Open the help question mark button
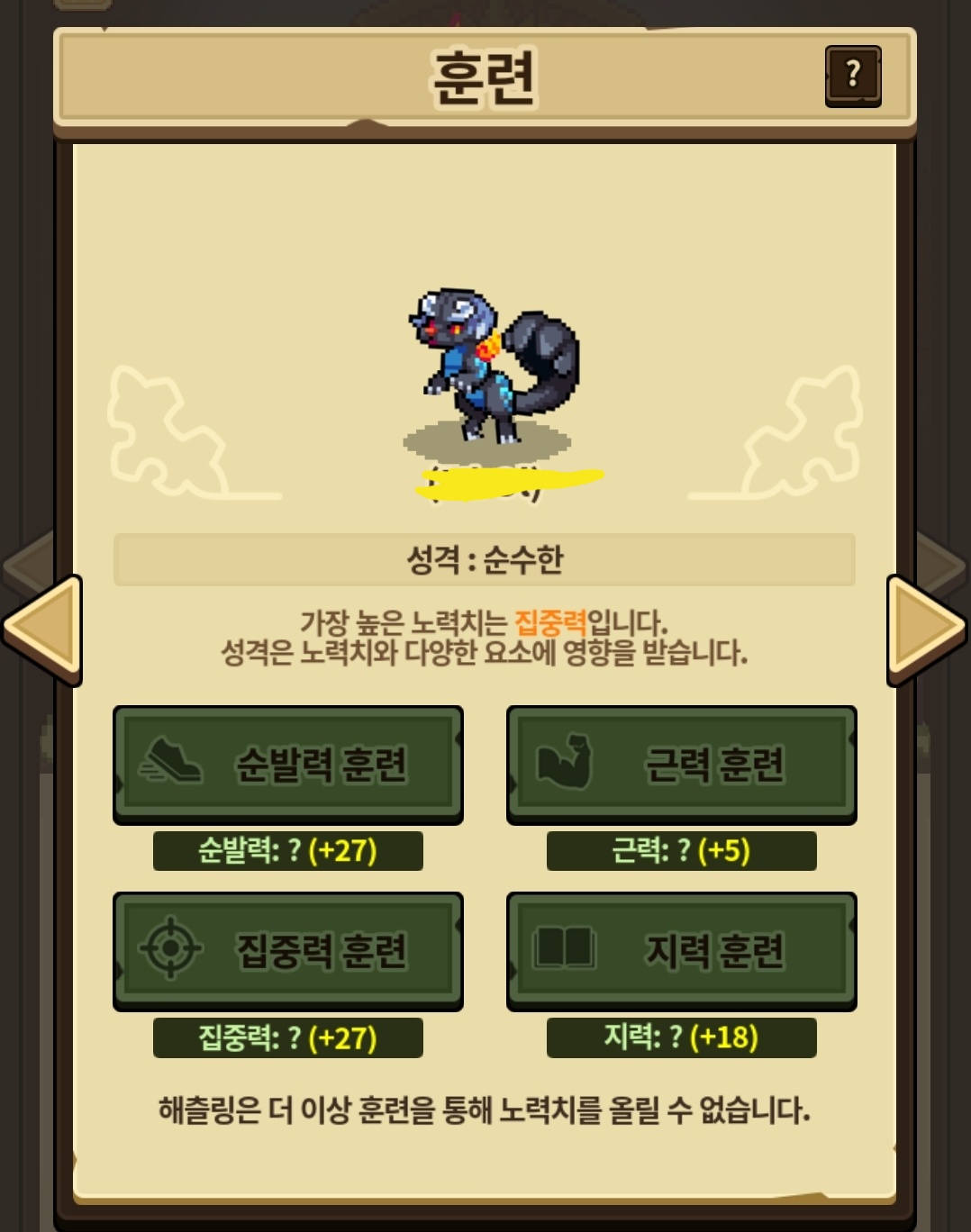 pos(852,76)
